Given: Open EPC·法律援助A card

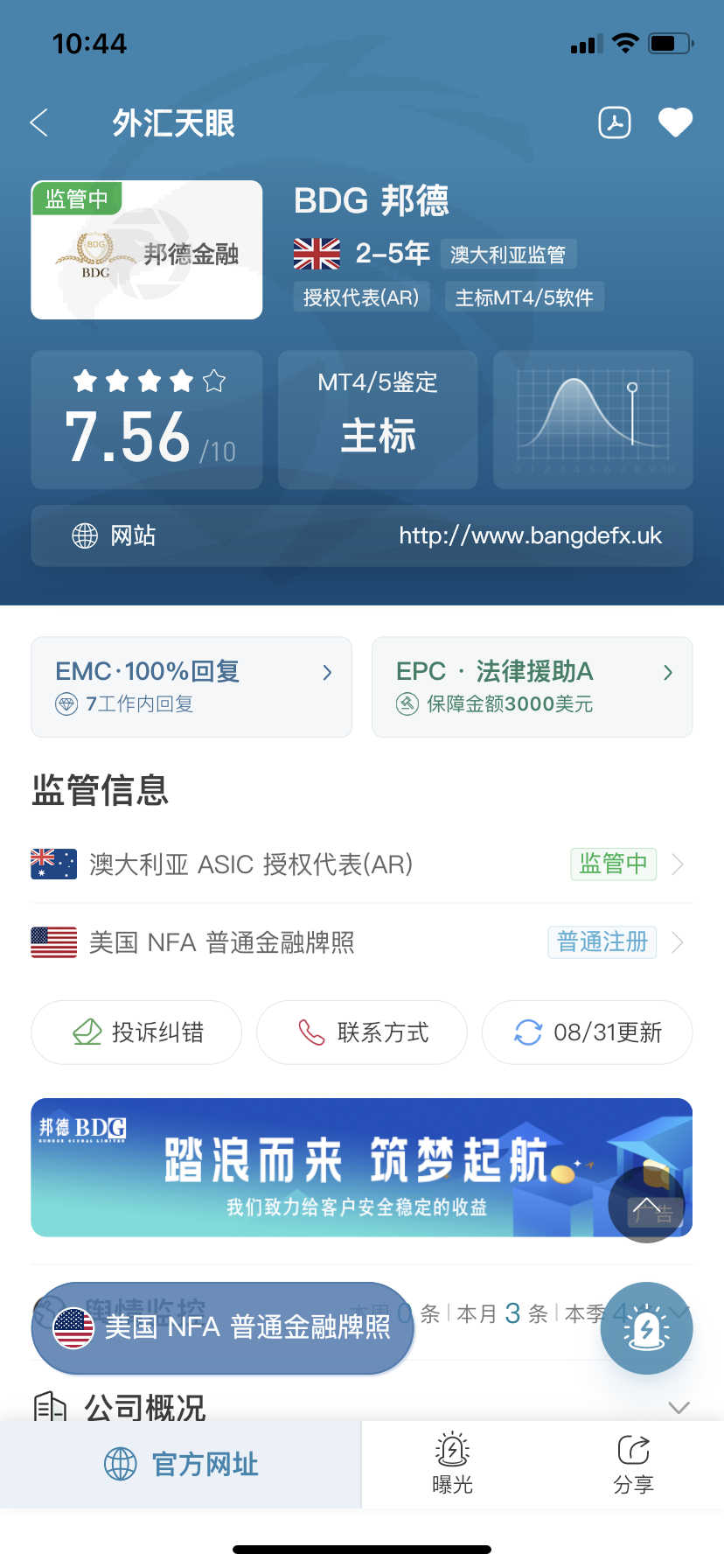Looking at the screenshot, I should [533, 687].
